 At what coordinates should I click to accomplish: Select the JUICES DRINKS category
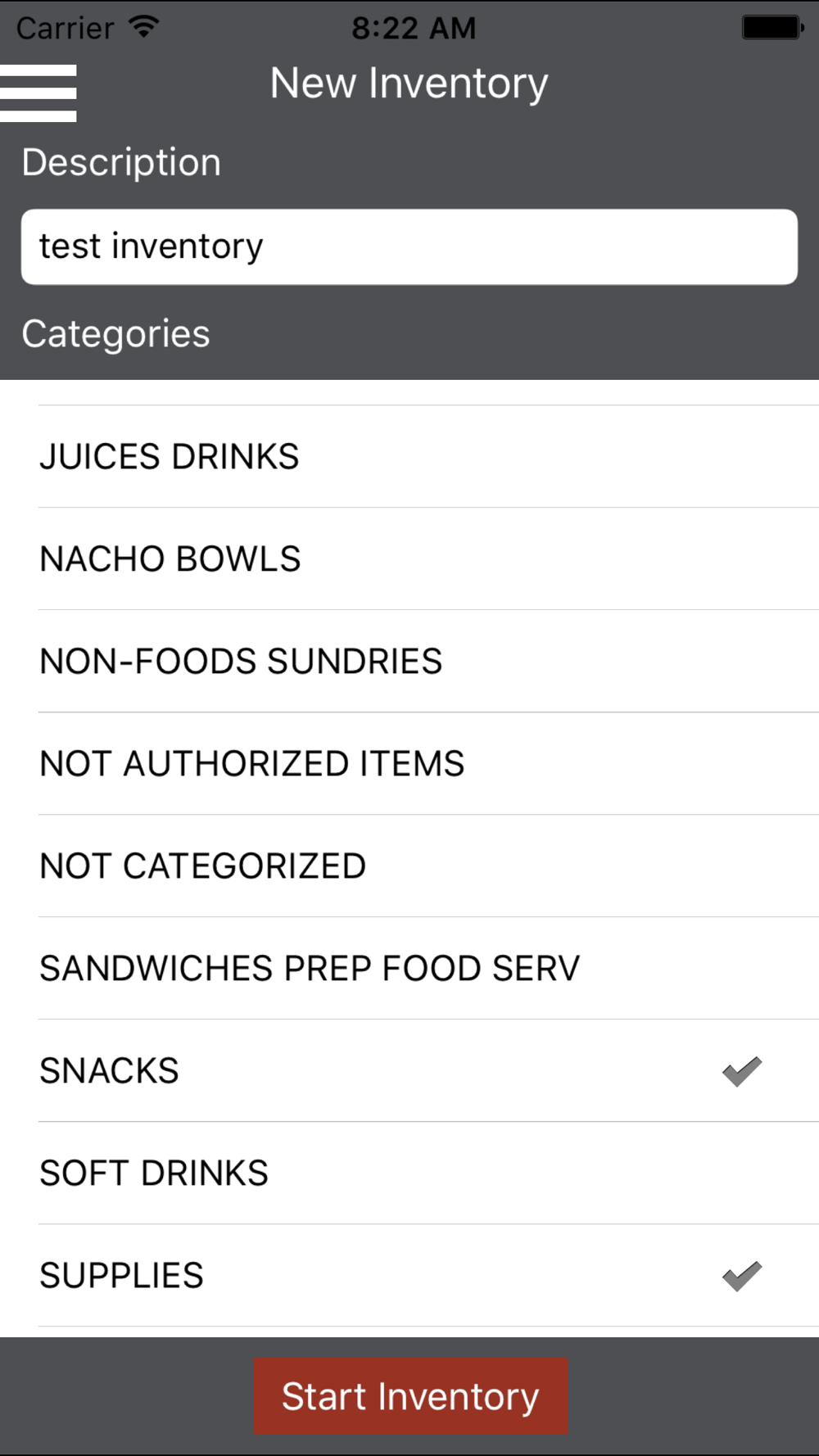tap(409, 457)
